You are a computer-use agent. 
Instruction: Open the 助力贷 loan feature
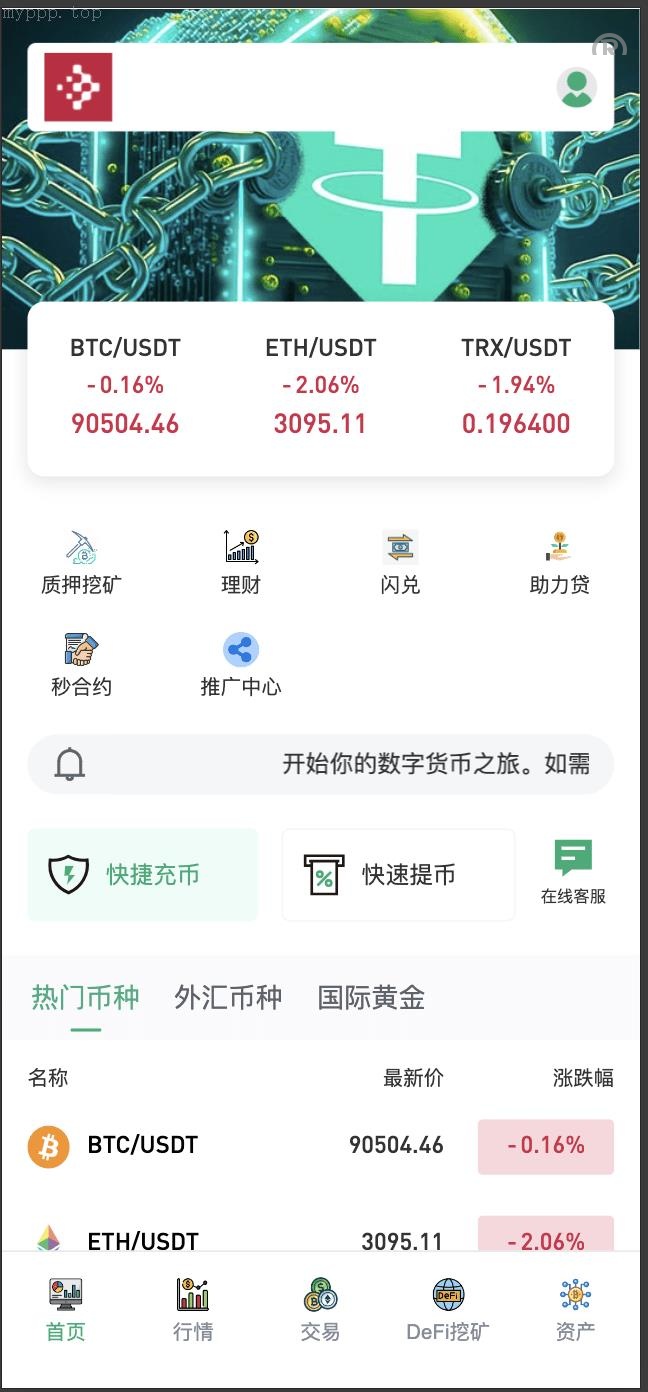(x=559, y=563)
